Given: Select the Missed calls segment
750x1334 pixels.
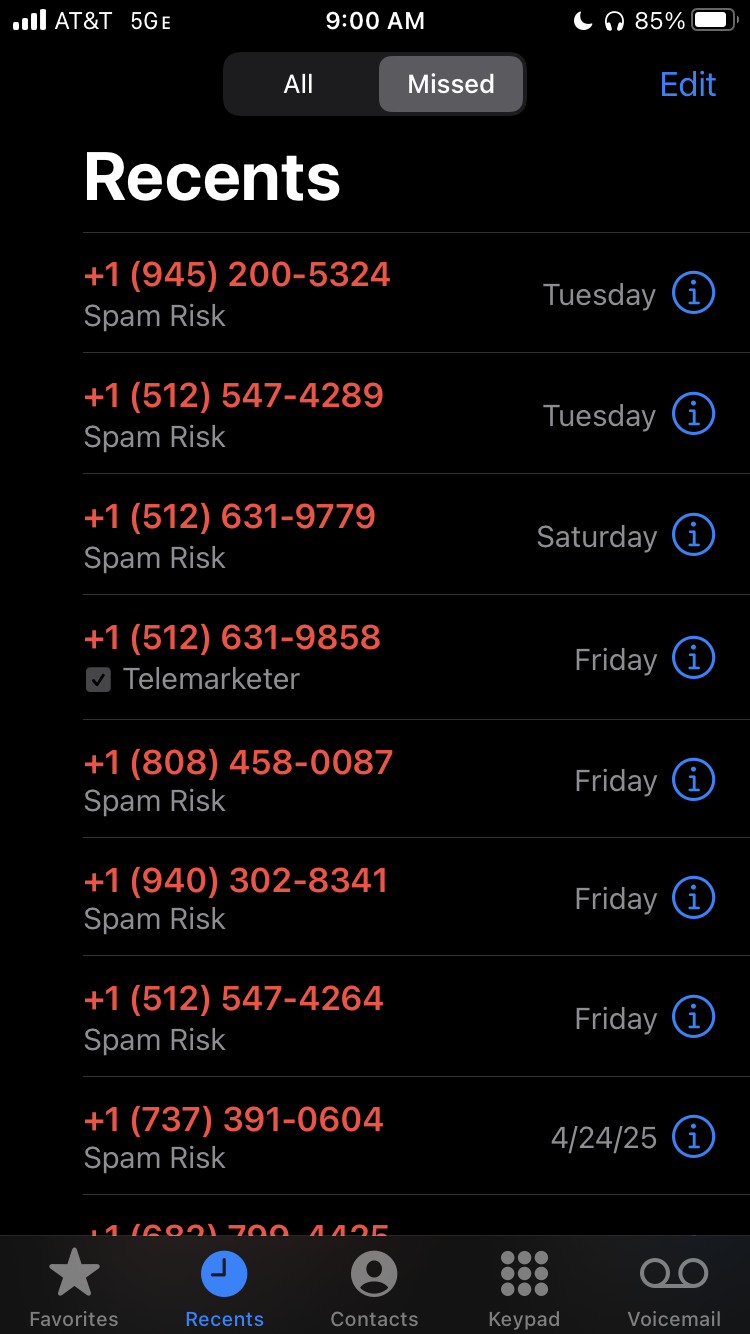Looking at the screenshot, I should 451,84.
